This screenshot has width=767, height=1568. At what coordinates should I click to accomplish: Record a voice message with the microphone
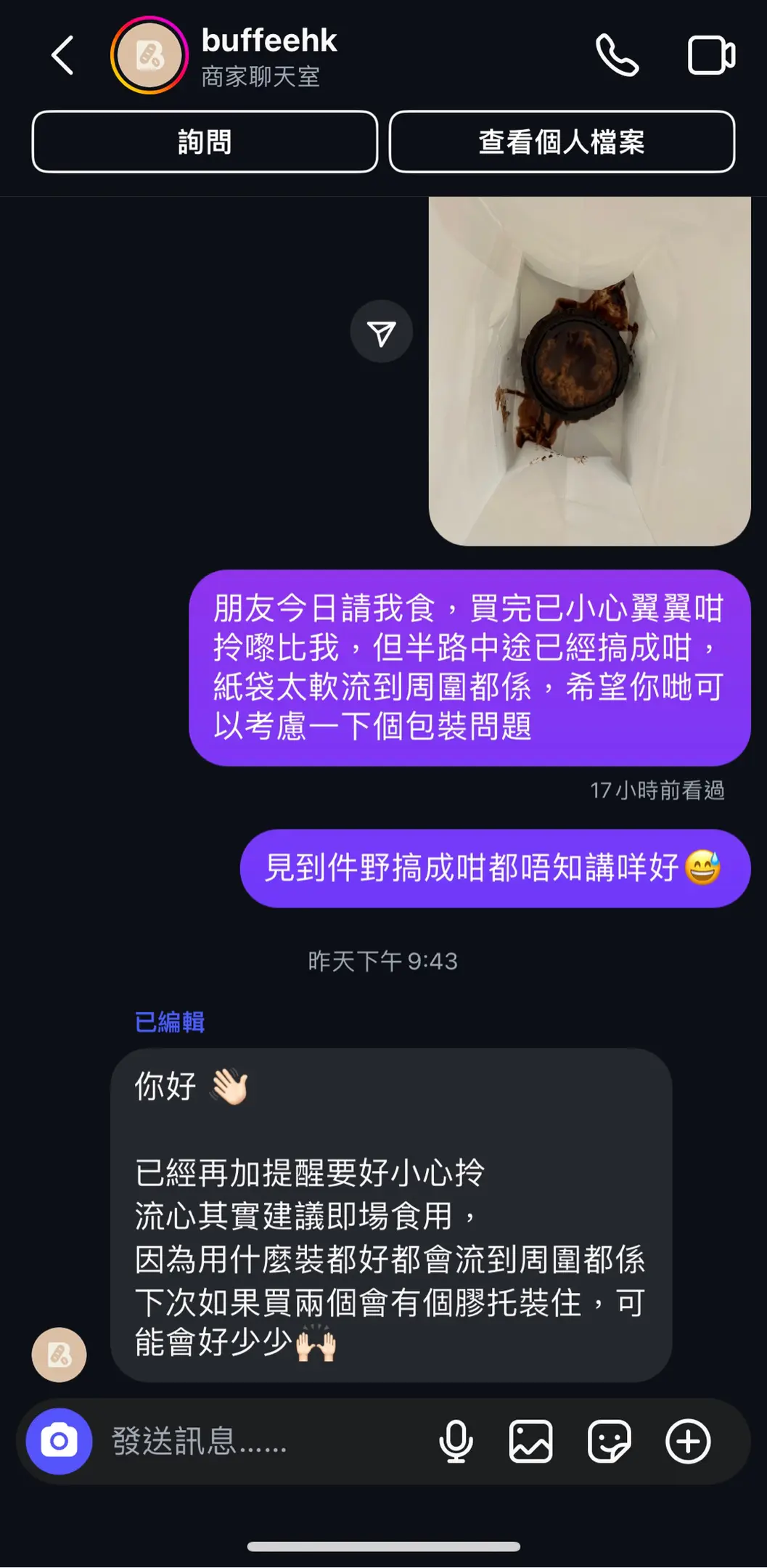(x=456, y=1441)
